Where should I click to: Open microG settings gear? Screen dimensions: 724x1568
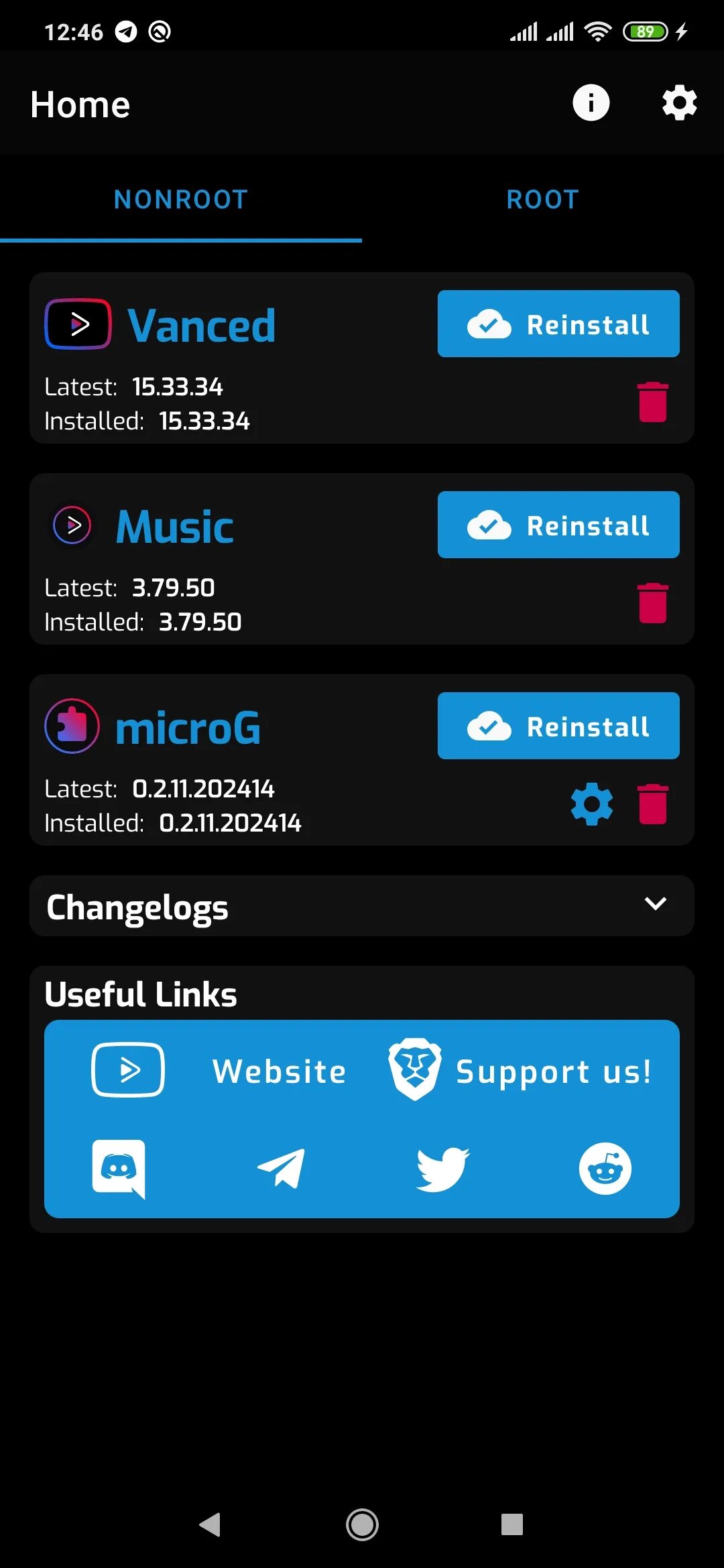[x=592, y=804]
